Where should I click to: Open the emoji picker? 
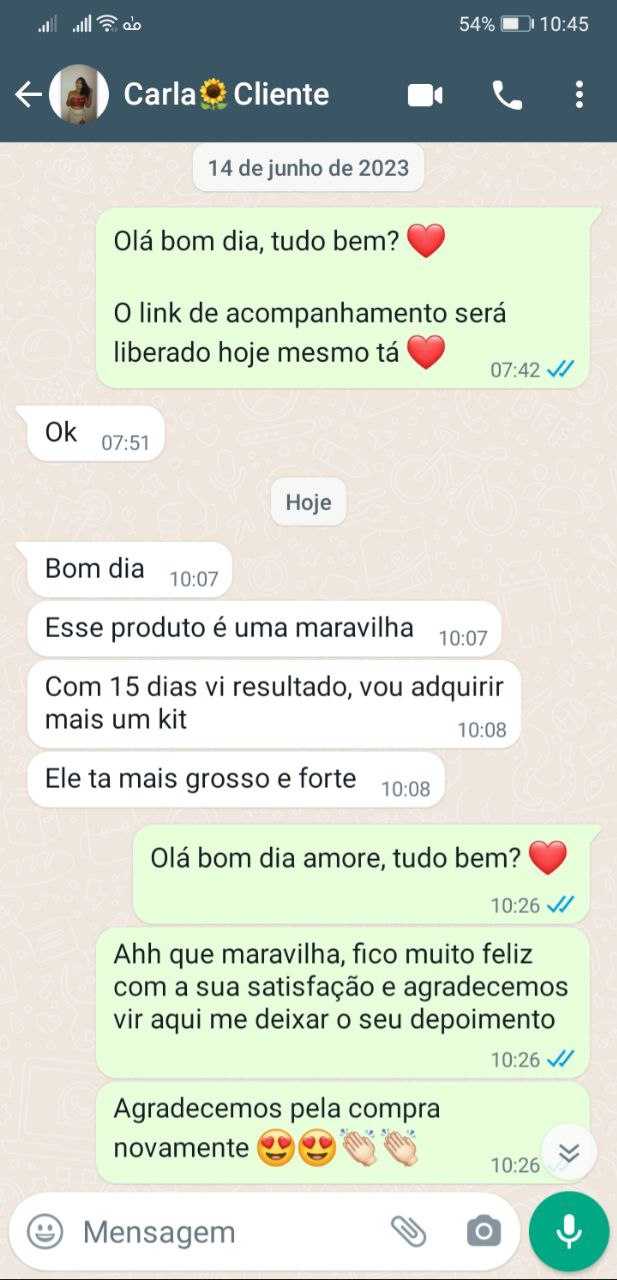[x=45, y=1231]
